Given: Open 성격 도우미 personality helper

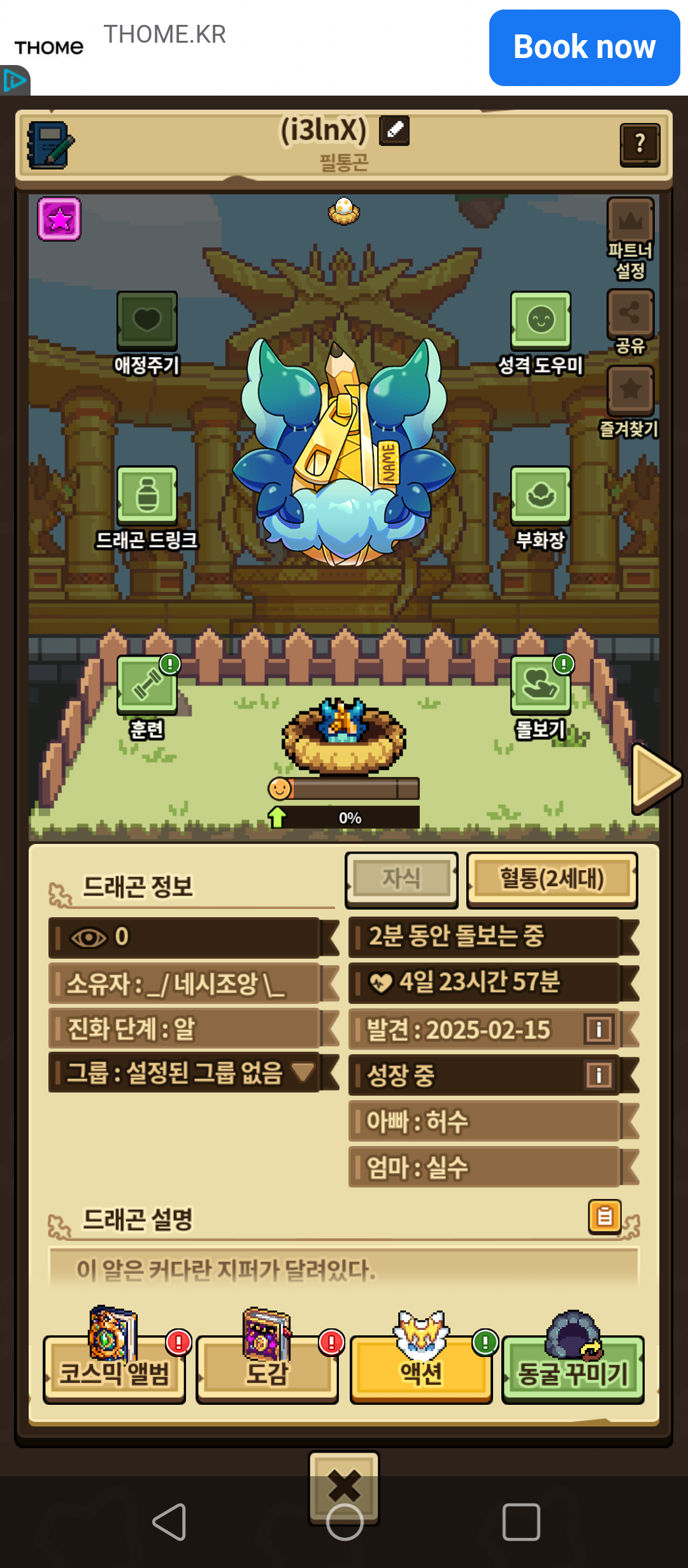Looking at the screenshot, I should 540,331.
